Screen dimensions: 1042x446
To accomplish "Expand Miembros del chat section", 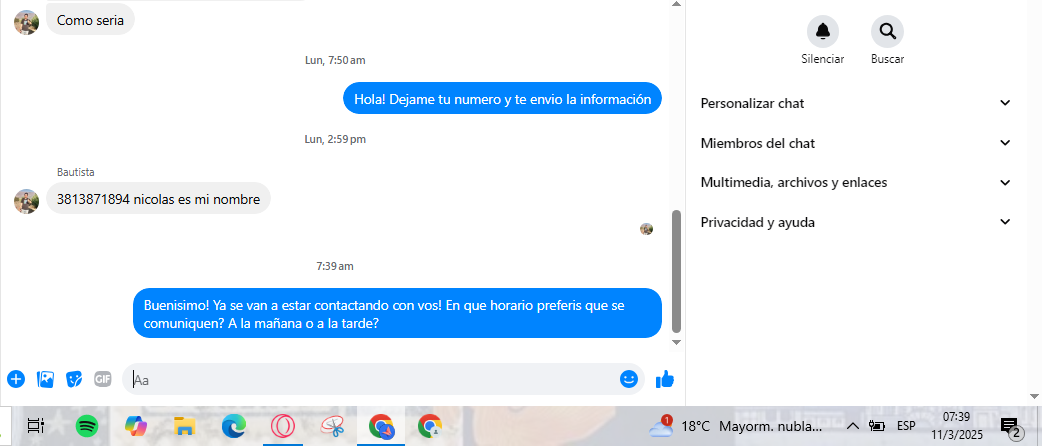I will [856, 143].
